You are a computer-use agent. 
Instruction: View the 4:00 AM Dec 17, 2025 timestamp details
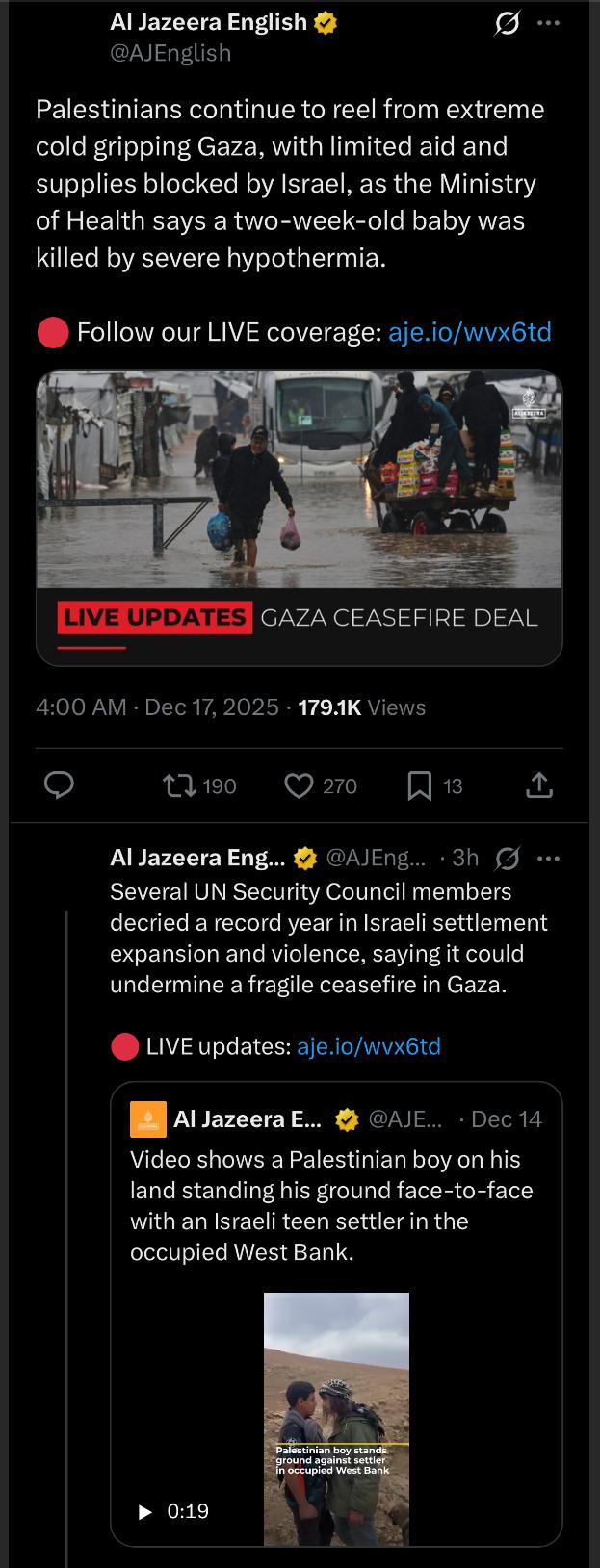point(157,707)
